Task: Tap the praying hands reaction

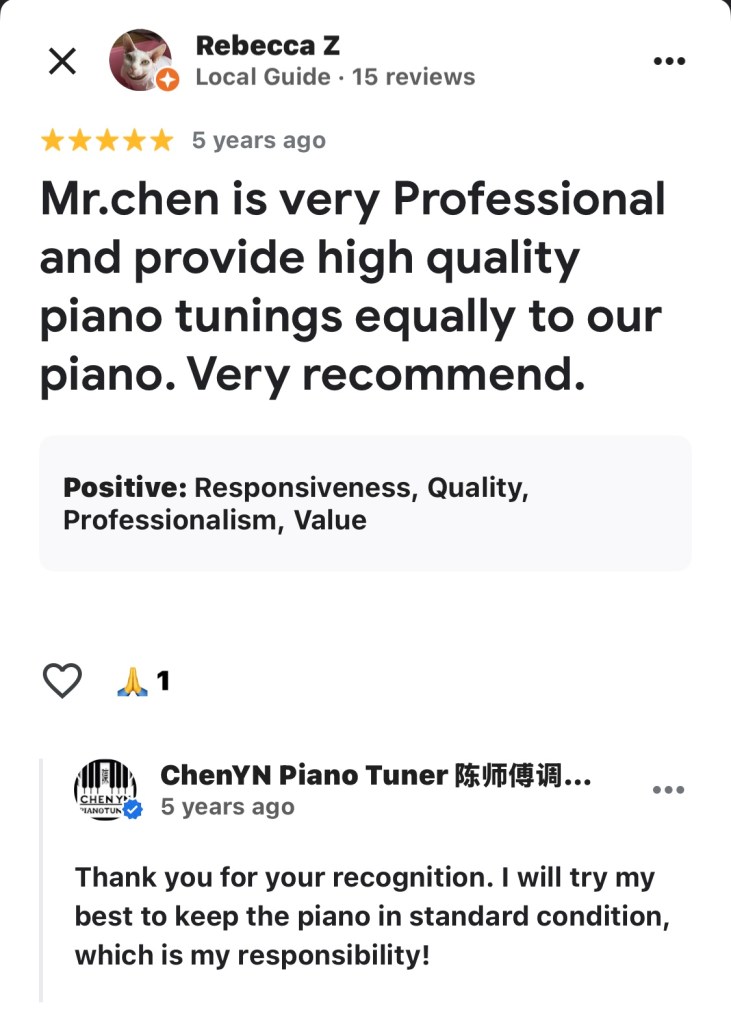Action: pos(132,682)
